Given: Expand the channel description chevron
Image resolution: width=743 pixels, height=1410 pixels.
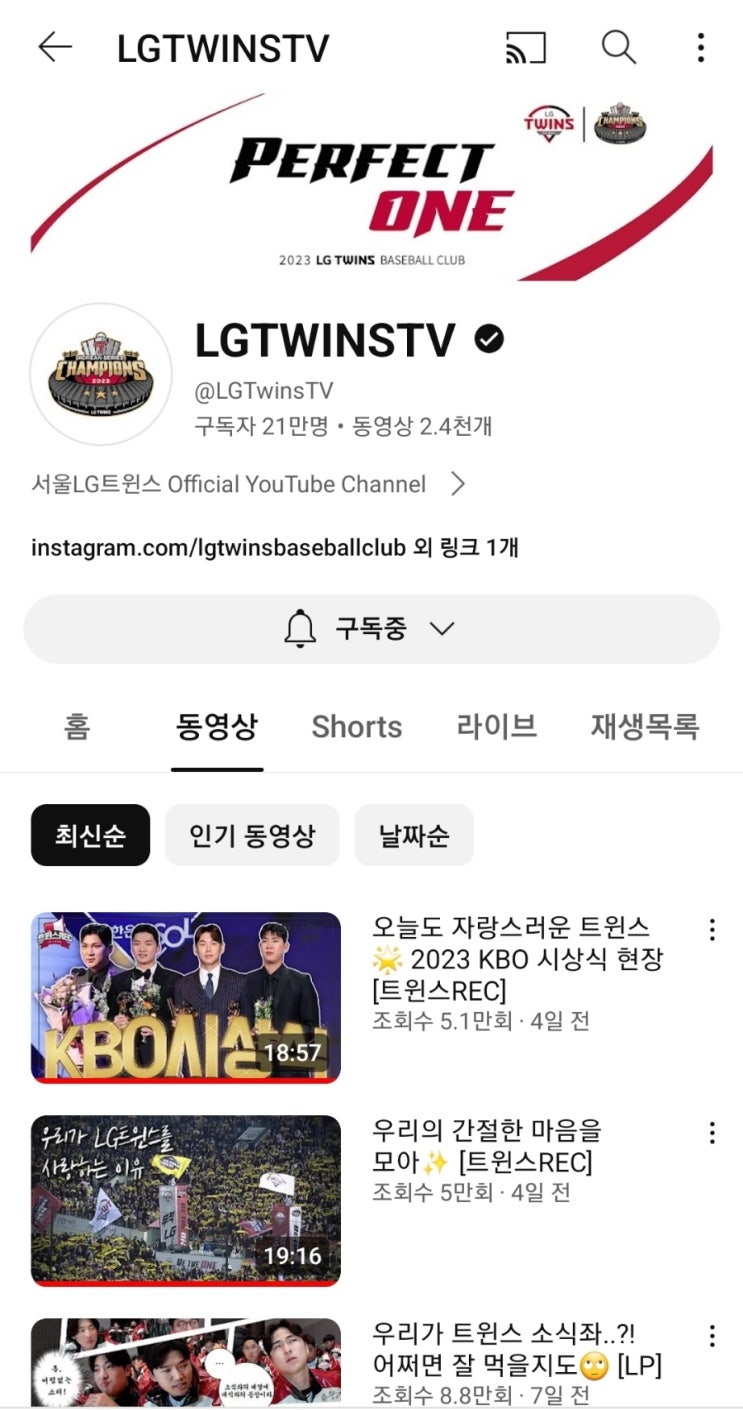Looking at the screenshot, I should [458, 485].
